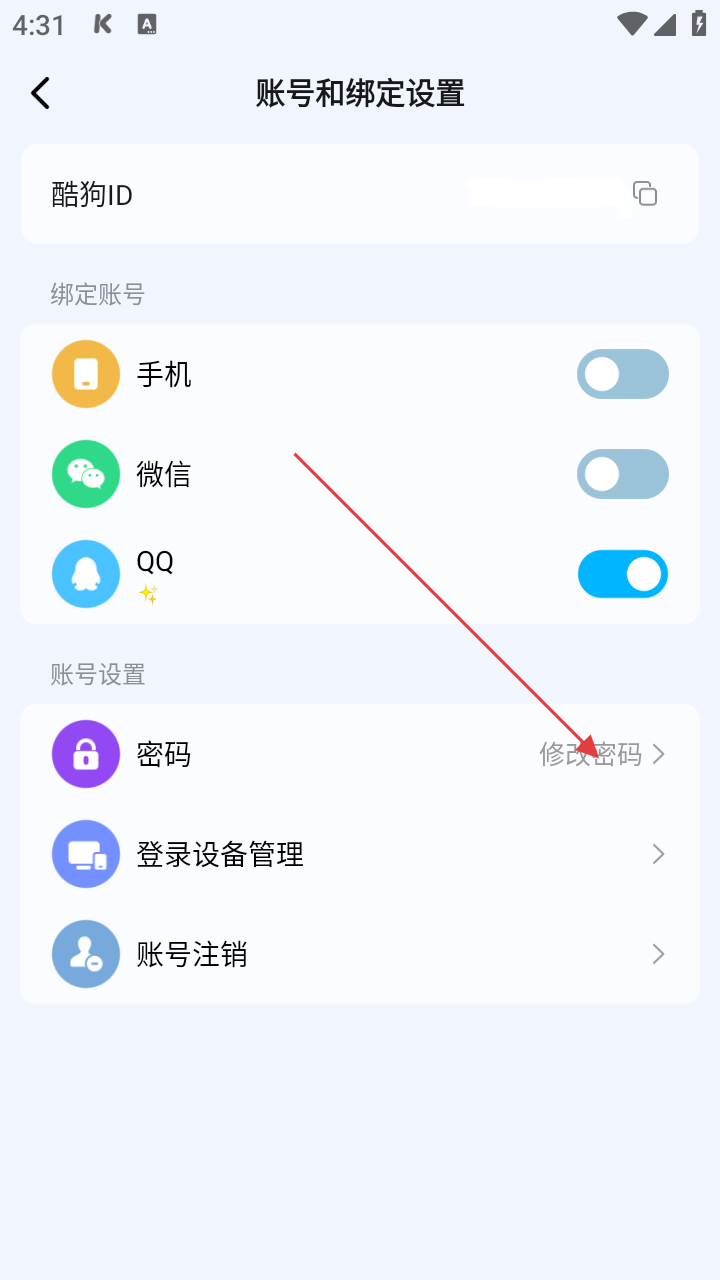The height and width of the screenshot is (1280, 720).
Task: Copy the 酷狗ID
Action: [645, 193]
